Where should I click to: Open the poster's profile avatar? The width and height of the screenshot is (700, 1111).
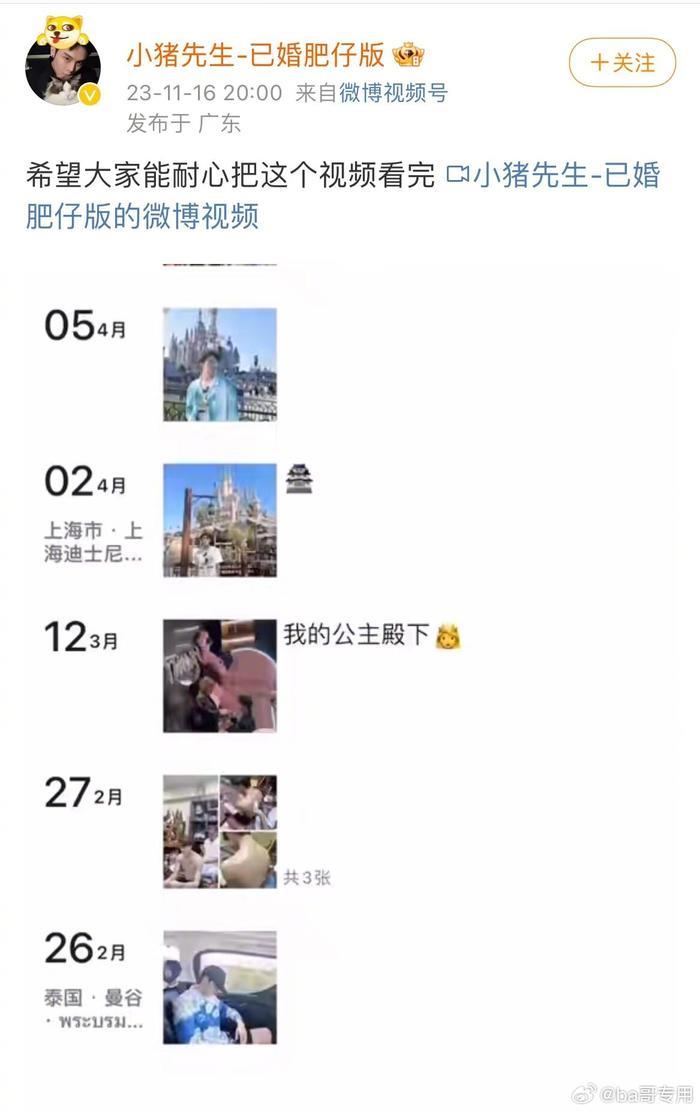pos(62,68)
